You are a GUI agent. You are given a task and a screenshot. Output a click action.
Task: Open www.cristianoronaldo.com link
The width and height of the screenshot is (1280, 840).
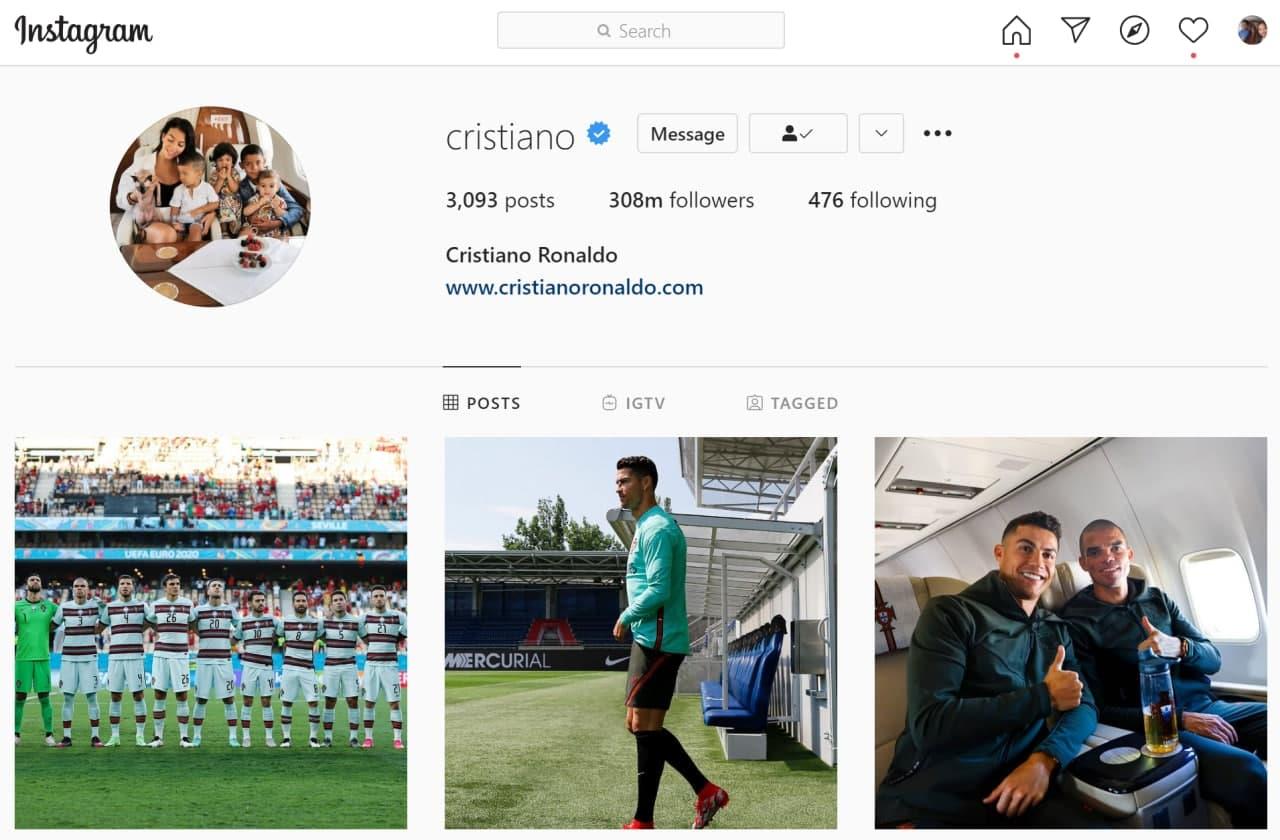tap(574, 288)
